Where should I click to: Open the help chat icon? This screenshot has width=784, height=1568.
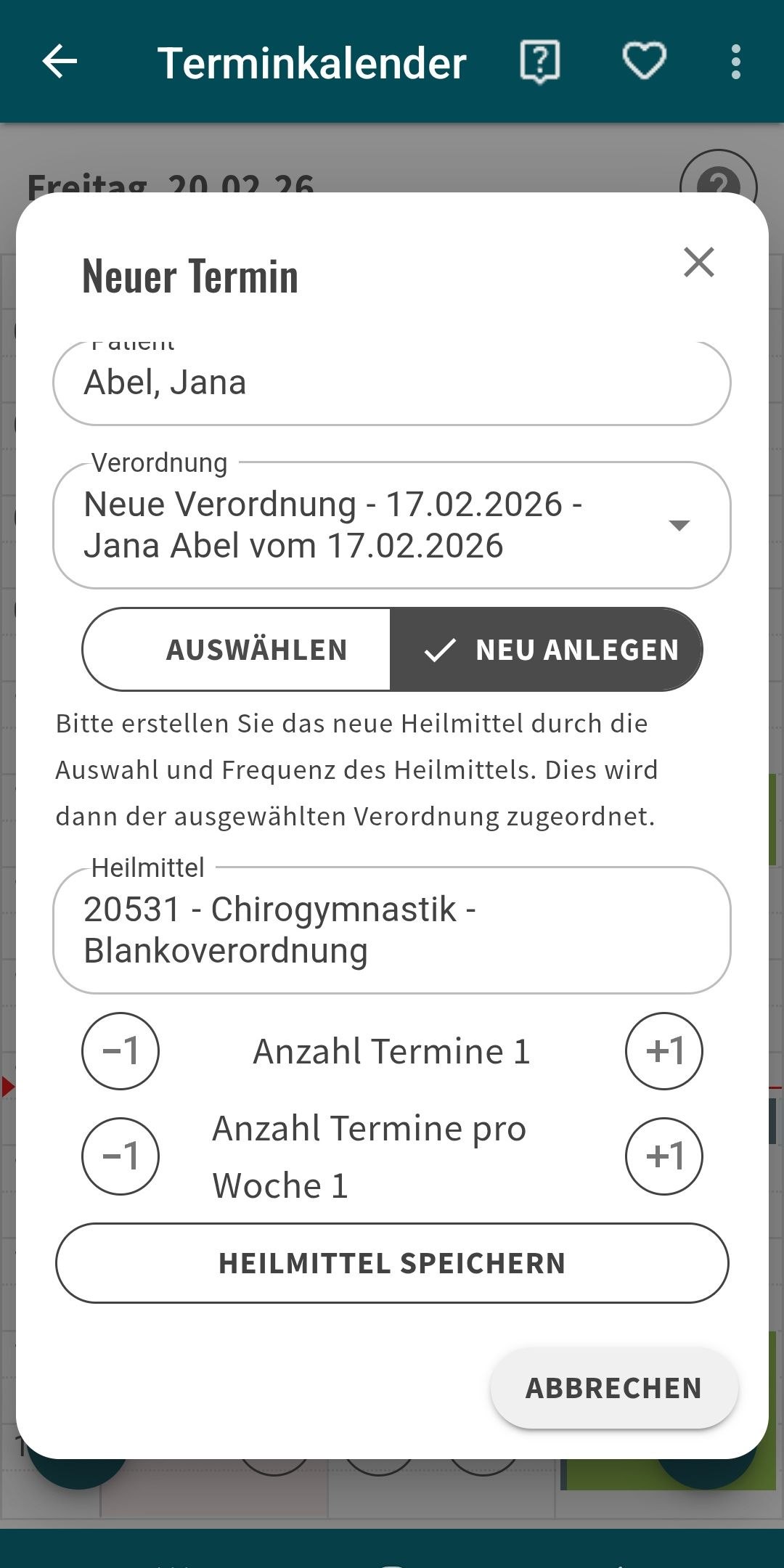[x=539, y=62]
